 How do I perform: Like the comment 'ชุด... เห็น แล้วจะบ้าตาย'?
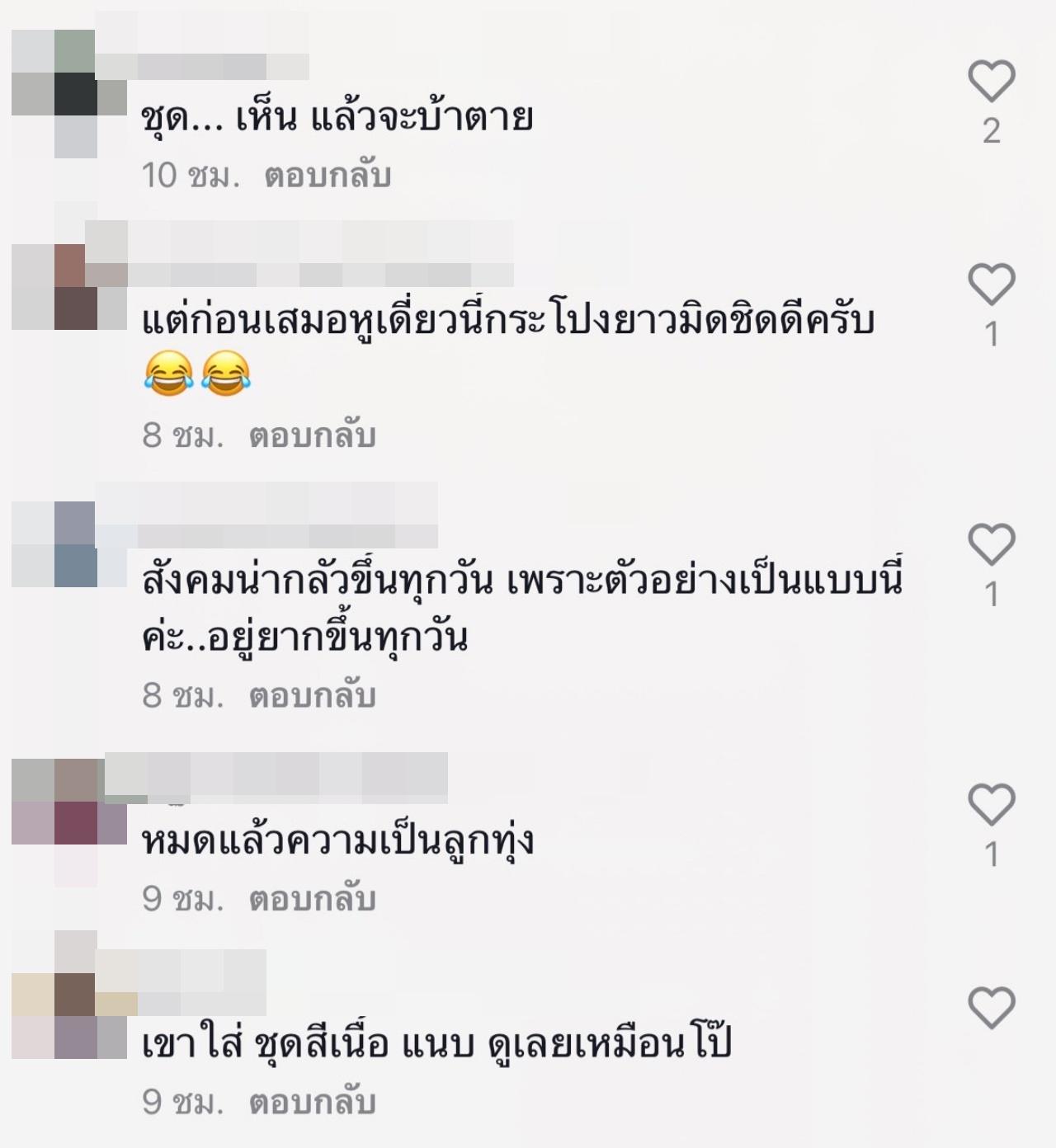[x=991, y=82]
